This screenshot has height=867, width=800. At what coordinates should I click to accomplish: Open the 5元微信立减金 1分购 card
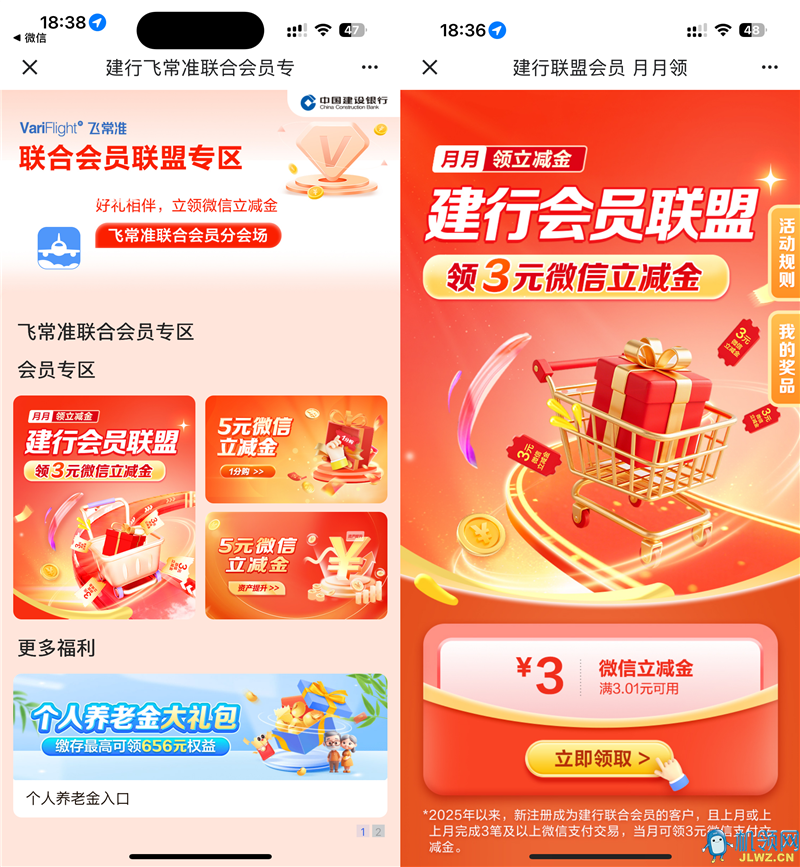296,449
